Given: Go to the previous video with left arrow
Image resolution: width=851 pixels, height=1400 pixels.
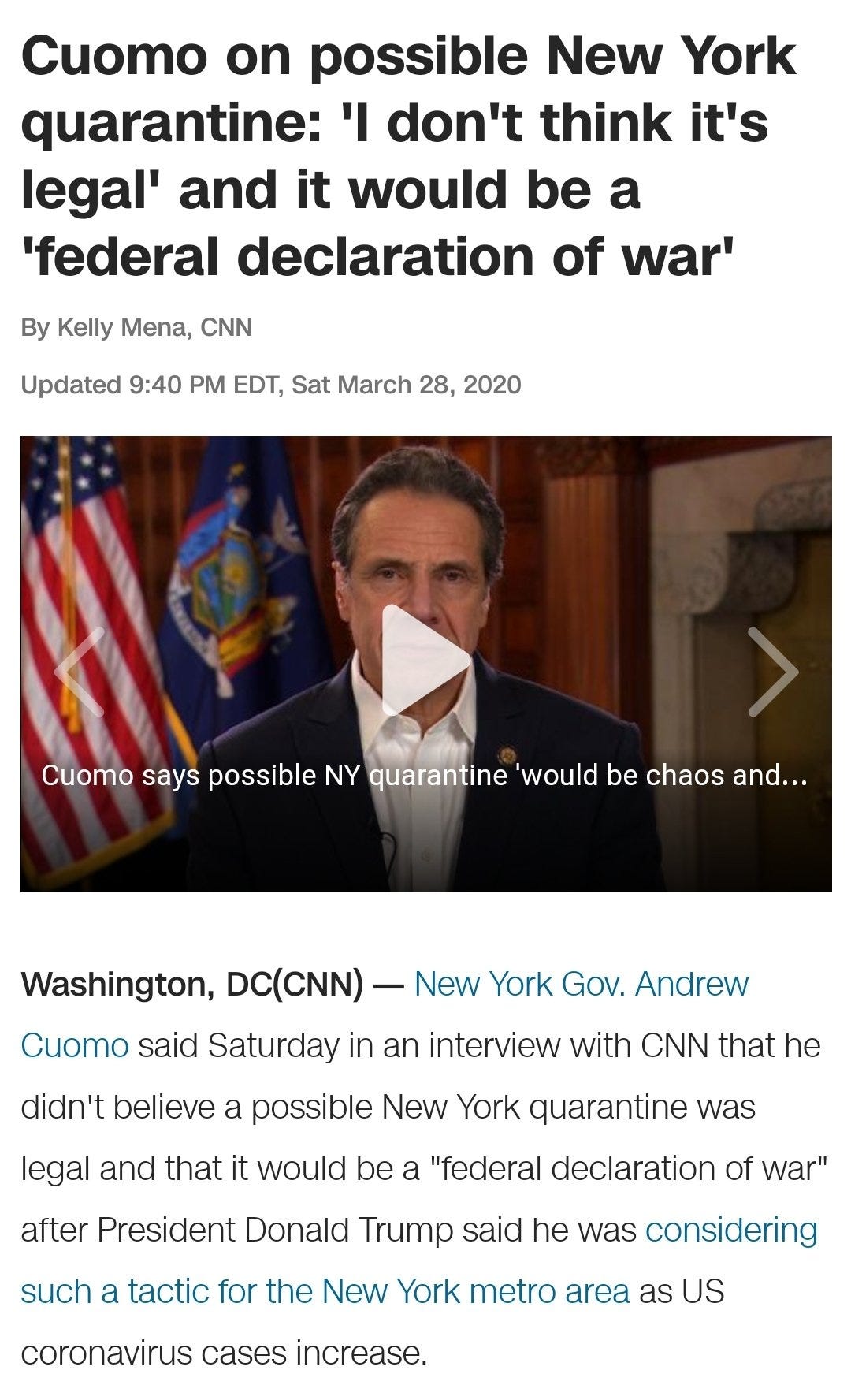Looking at the screenshot, I should (x=79, y=672).
